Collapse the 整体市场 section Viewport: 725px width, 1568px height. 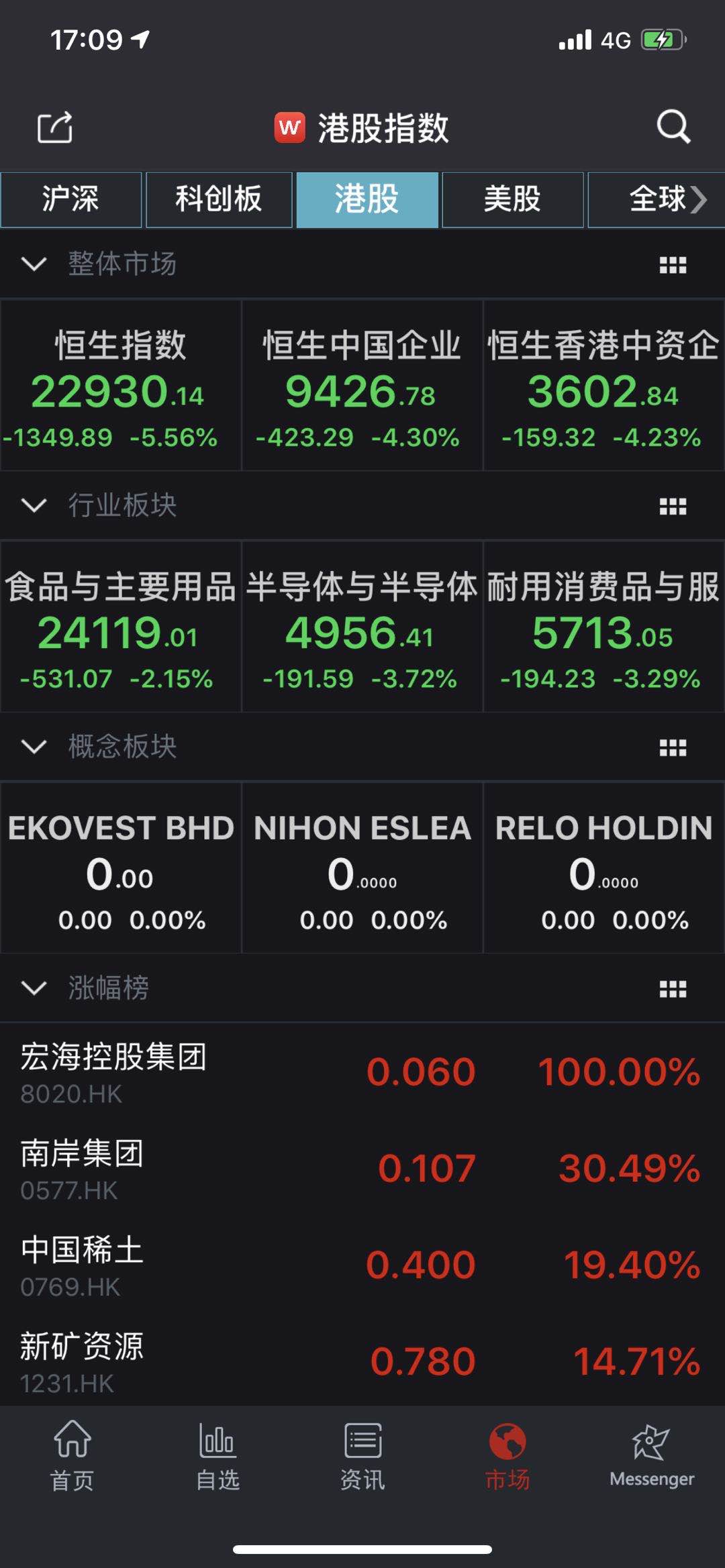click(34, 264)
